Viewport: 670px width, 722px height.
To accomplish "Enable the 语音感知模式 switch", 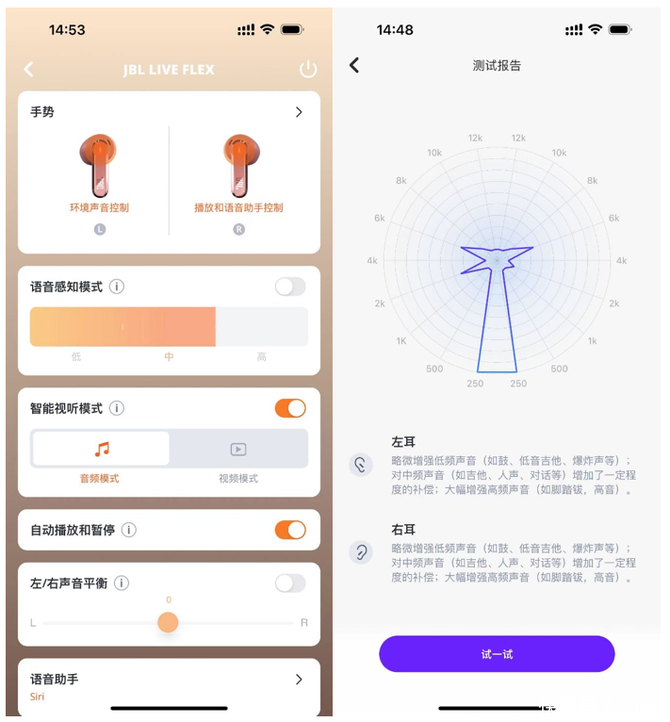I will pos(290,287).
